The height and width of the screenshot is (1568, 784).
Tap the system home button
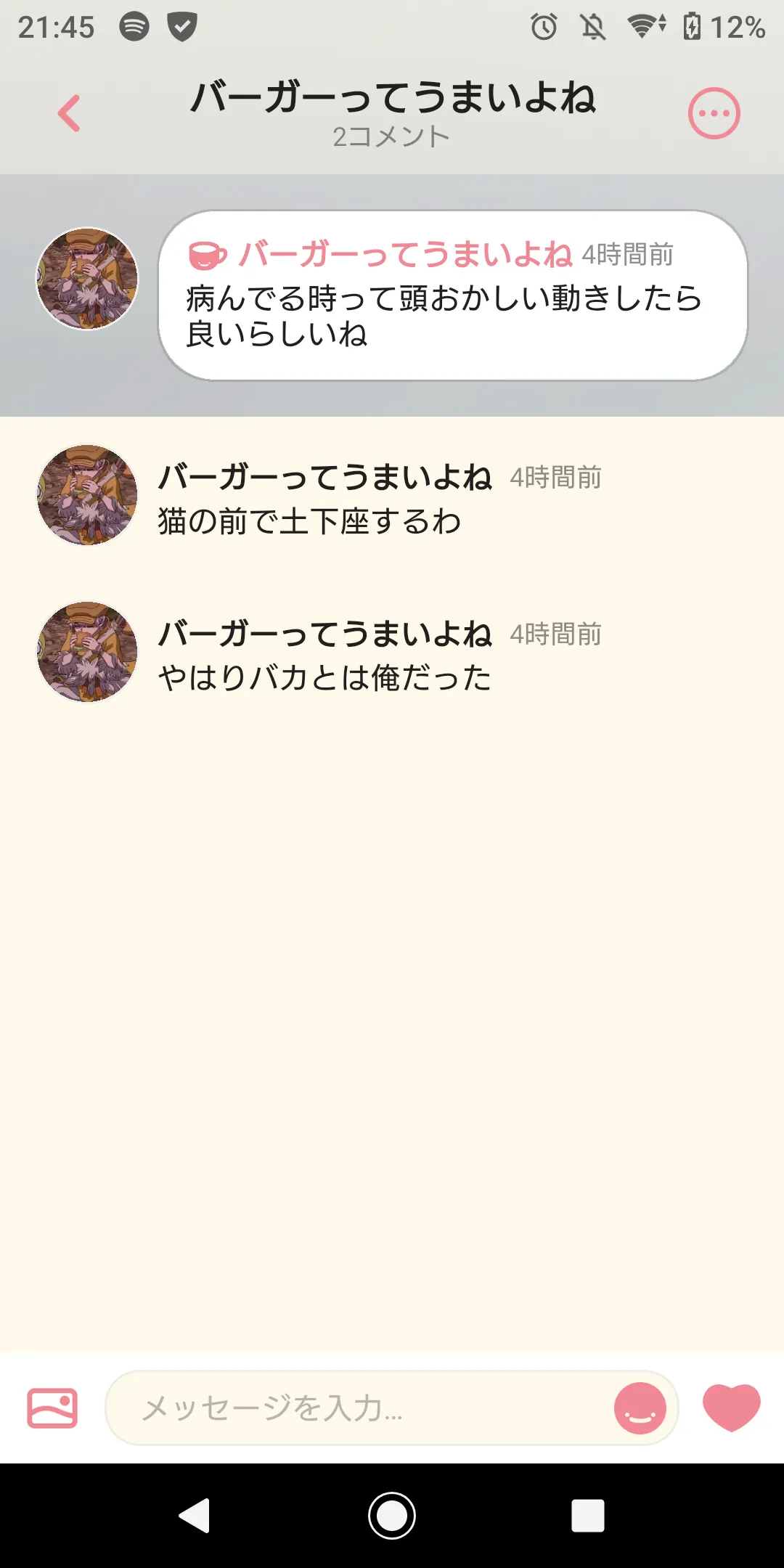(392, 1516)
